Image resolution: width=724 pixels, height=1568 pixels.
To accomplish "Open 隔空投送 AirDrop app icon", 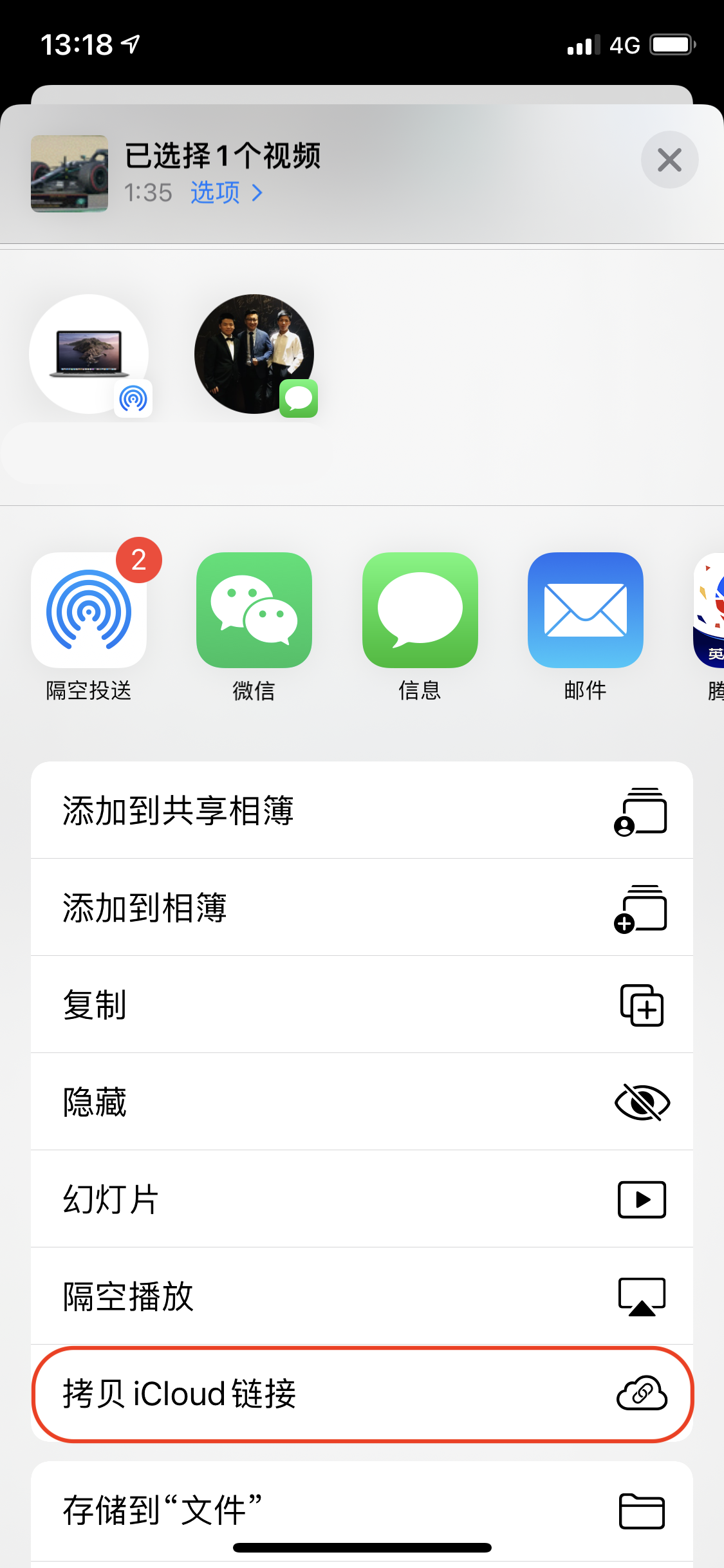I will (89, 610).
